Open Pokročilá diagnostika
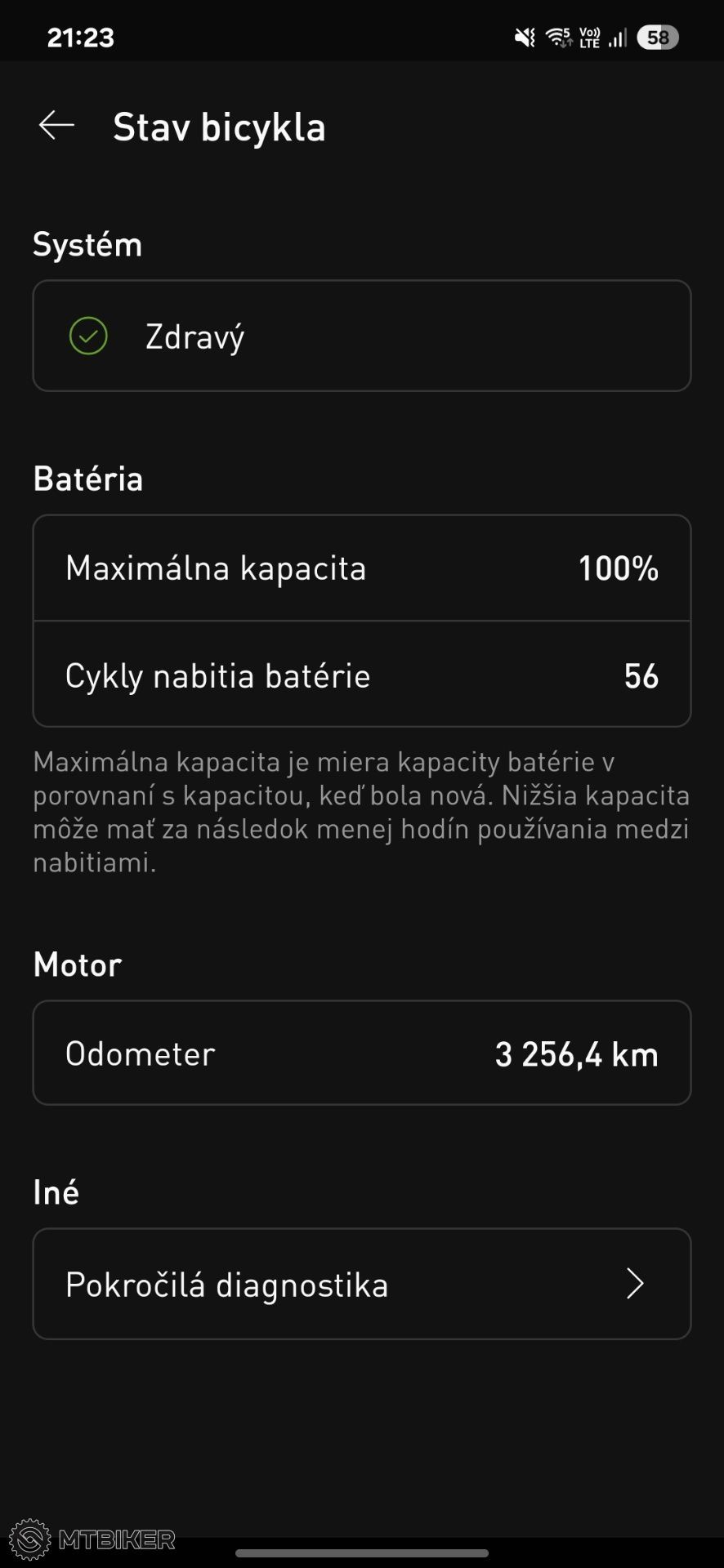This screenshot has height=1568, width=724. coord(361,1284)
